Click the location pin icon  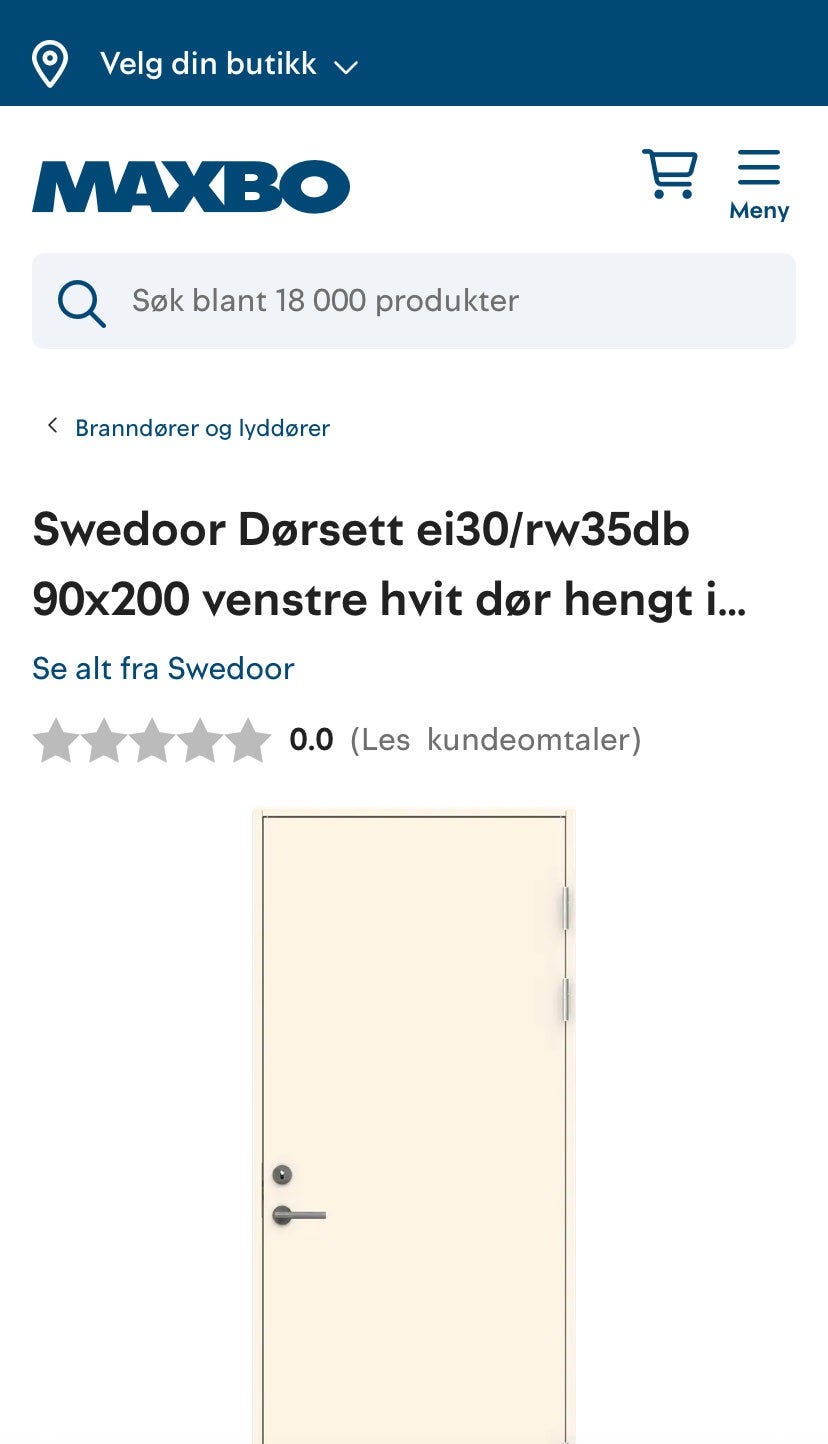click(50, 62)
